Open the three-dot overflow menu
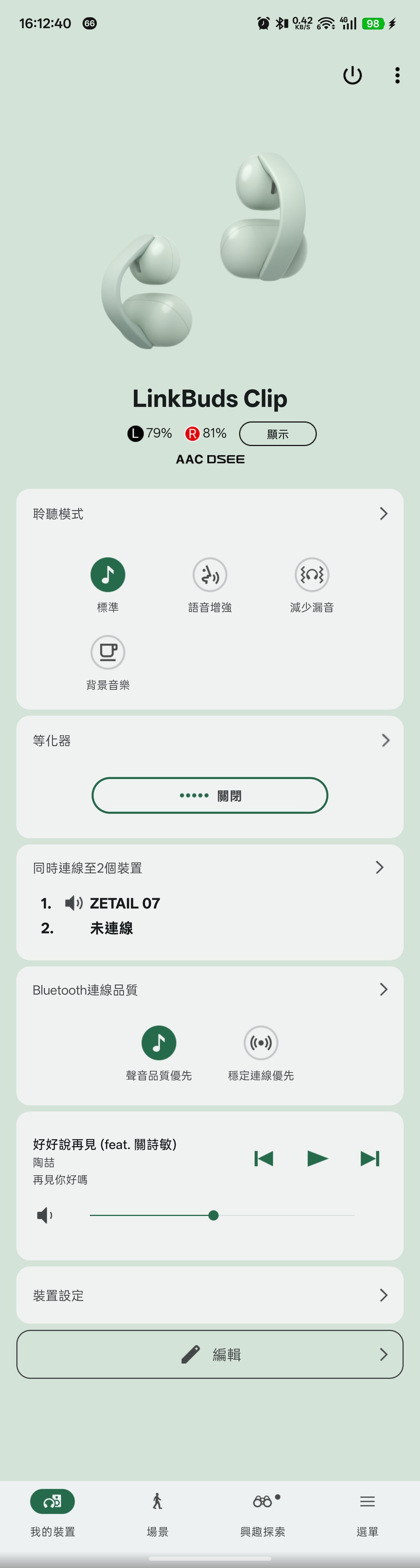This screenshot has width=420, height=1568. click(x=397, y=76)
